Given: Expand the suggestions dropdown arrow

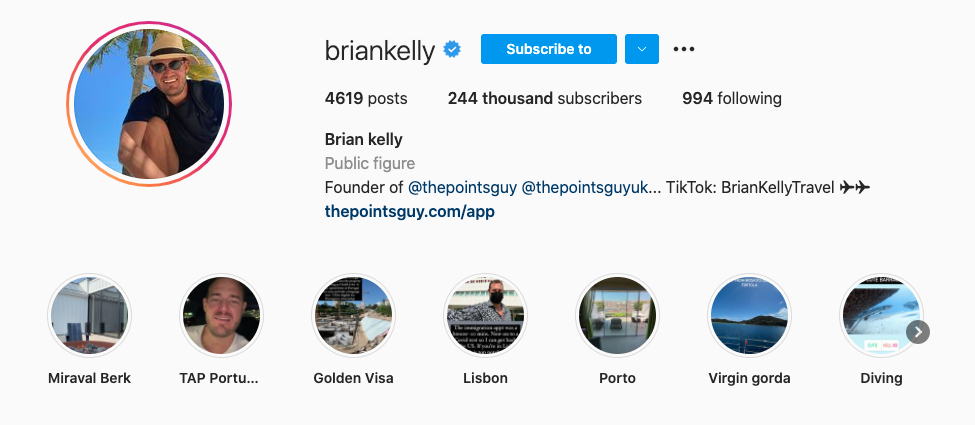Looking at the screenshot, I should [x=642, y=49].
